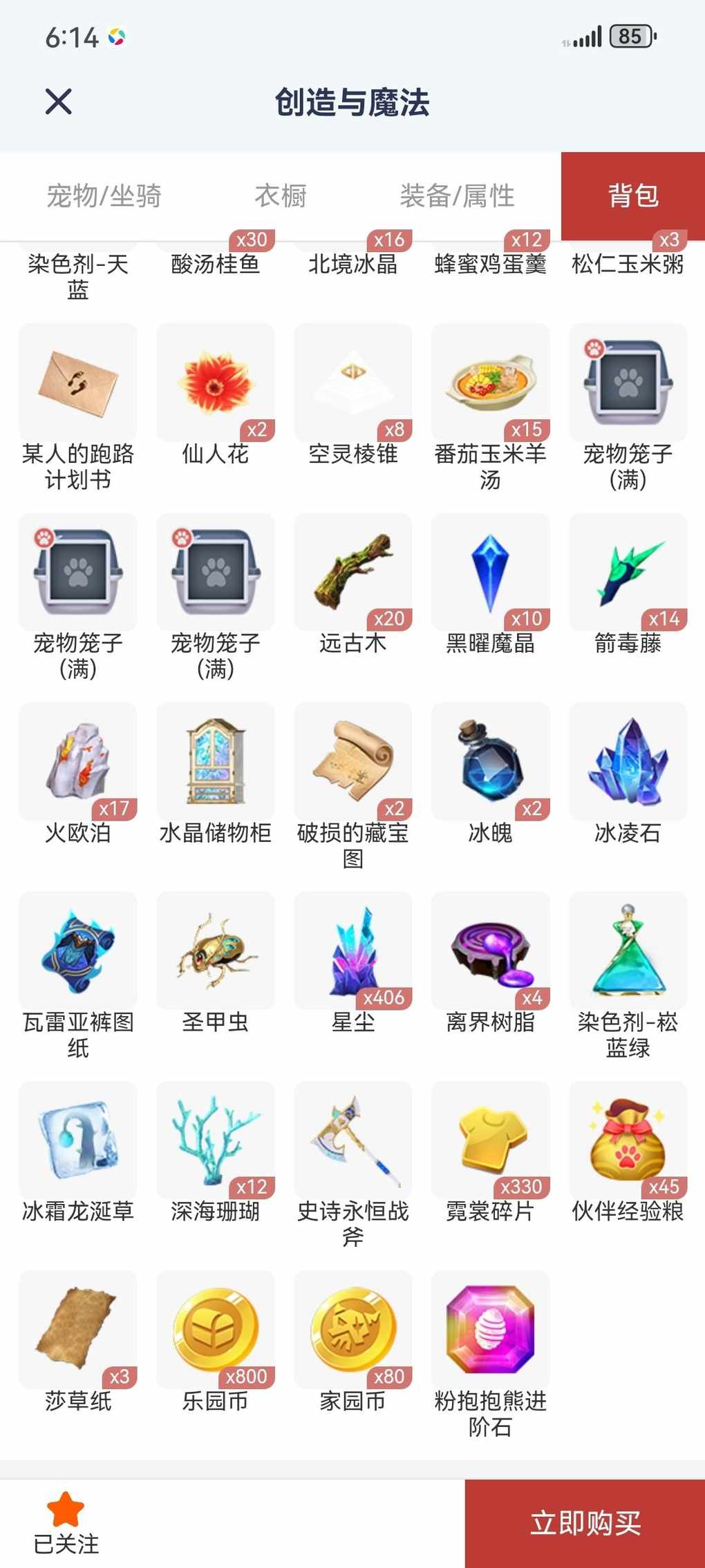This screenshot has width=705, height=1568.
Task: Switch to the 宠物/坐骑 tab
Action: tap(104, 196)
